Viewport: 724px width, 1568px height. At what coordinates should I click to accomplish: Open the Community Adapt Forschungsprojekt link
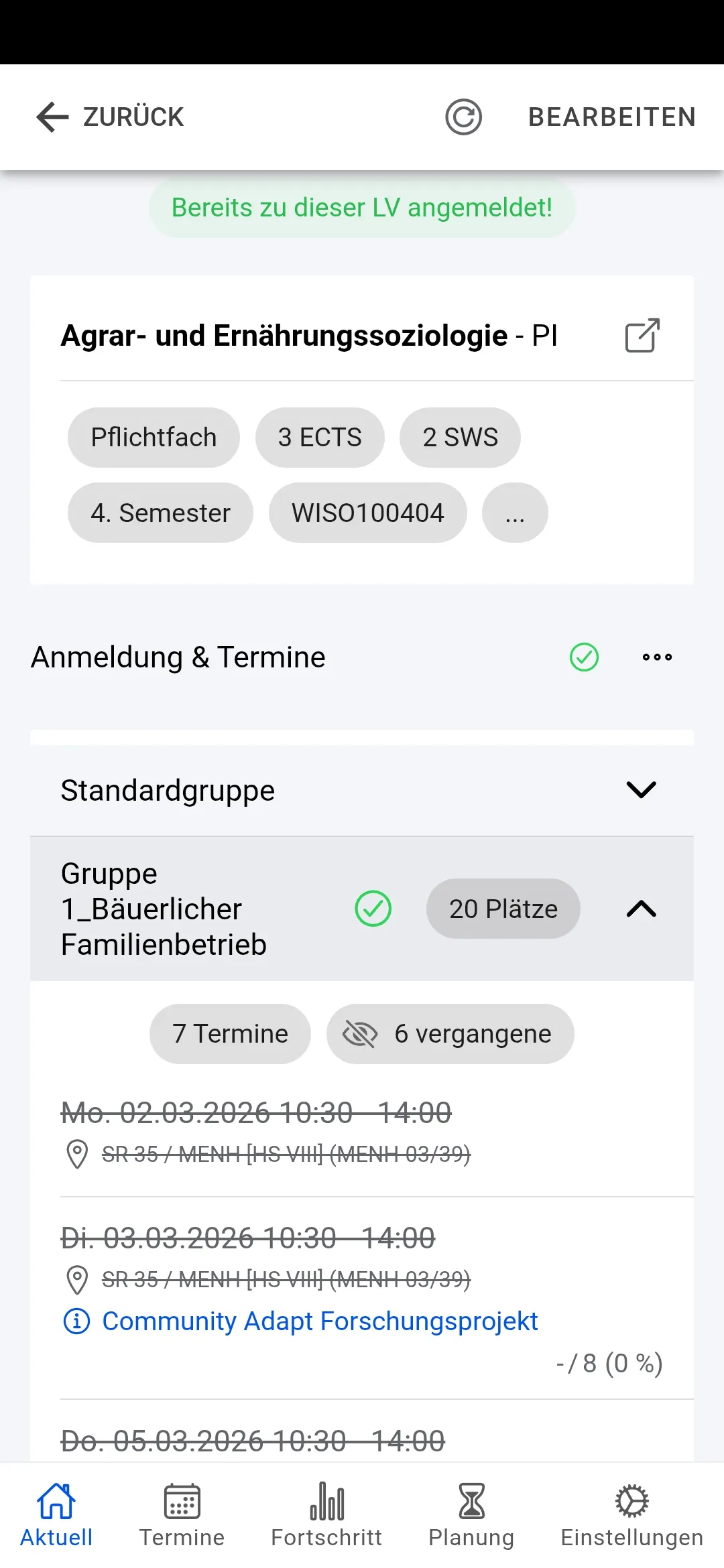320,1321
